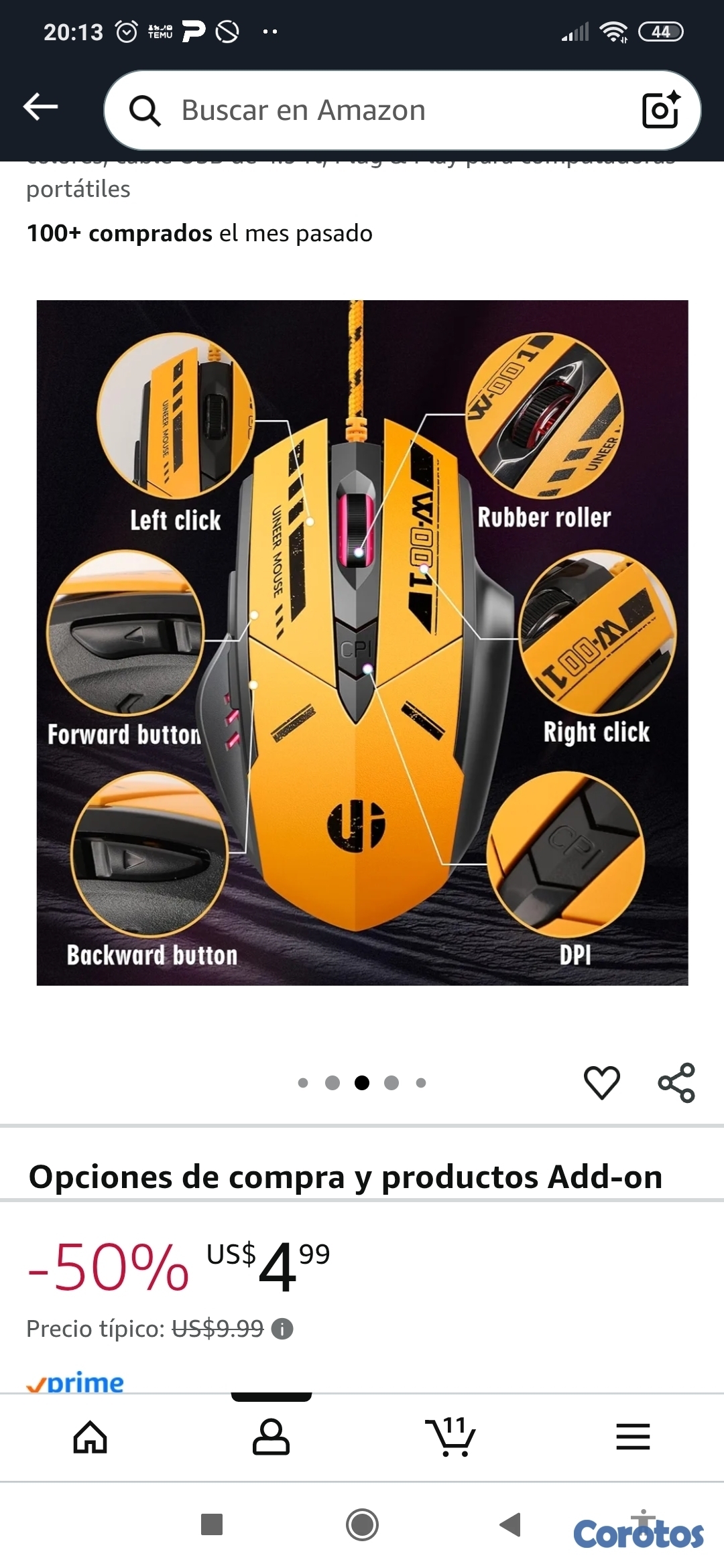Share this product
Image resolution: width=724 pixels, height=1568 pixels.
(676, 1082)
